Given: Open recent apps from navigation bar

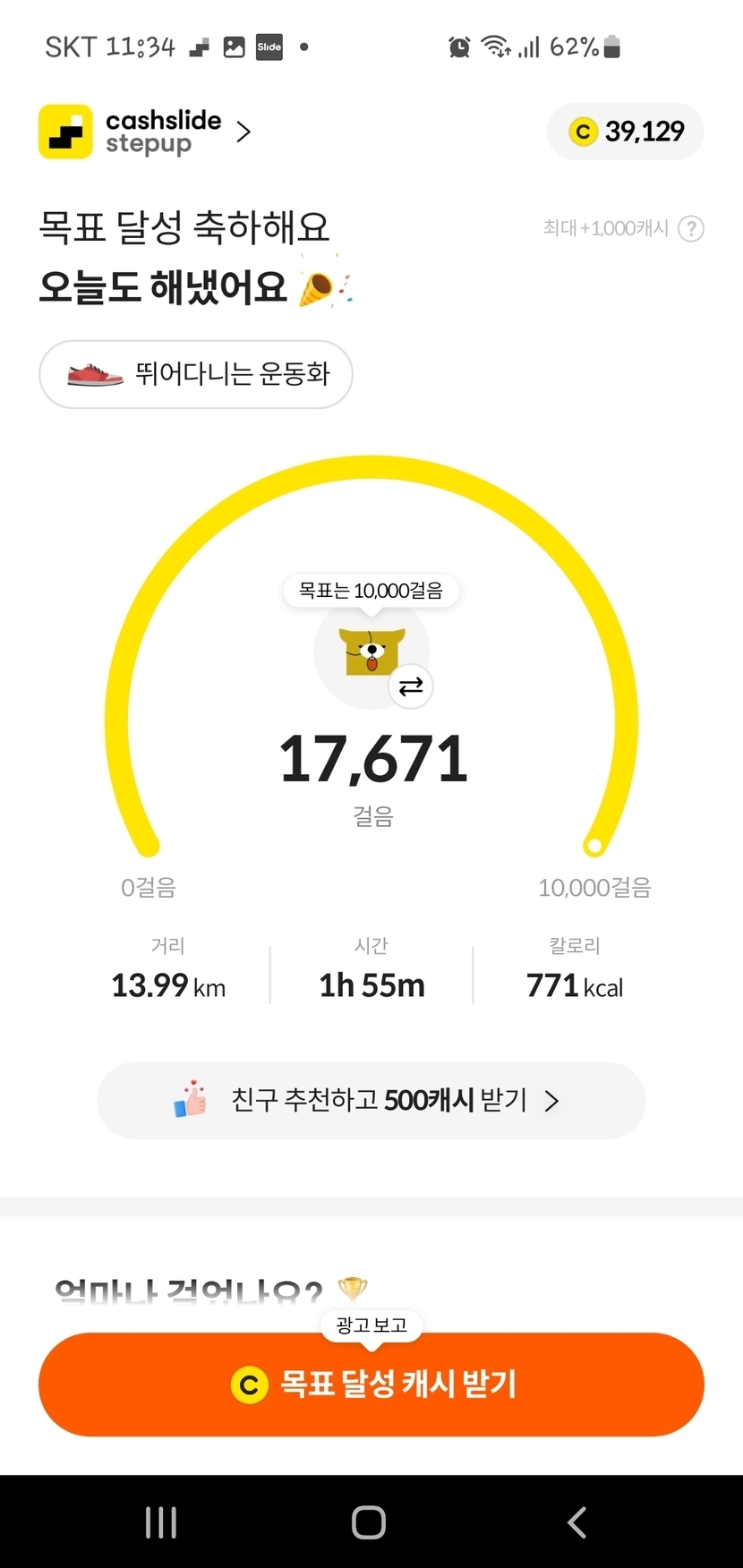Looking at the screenshot, I should tap(161, 1521).
